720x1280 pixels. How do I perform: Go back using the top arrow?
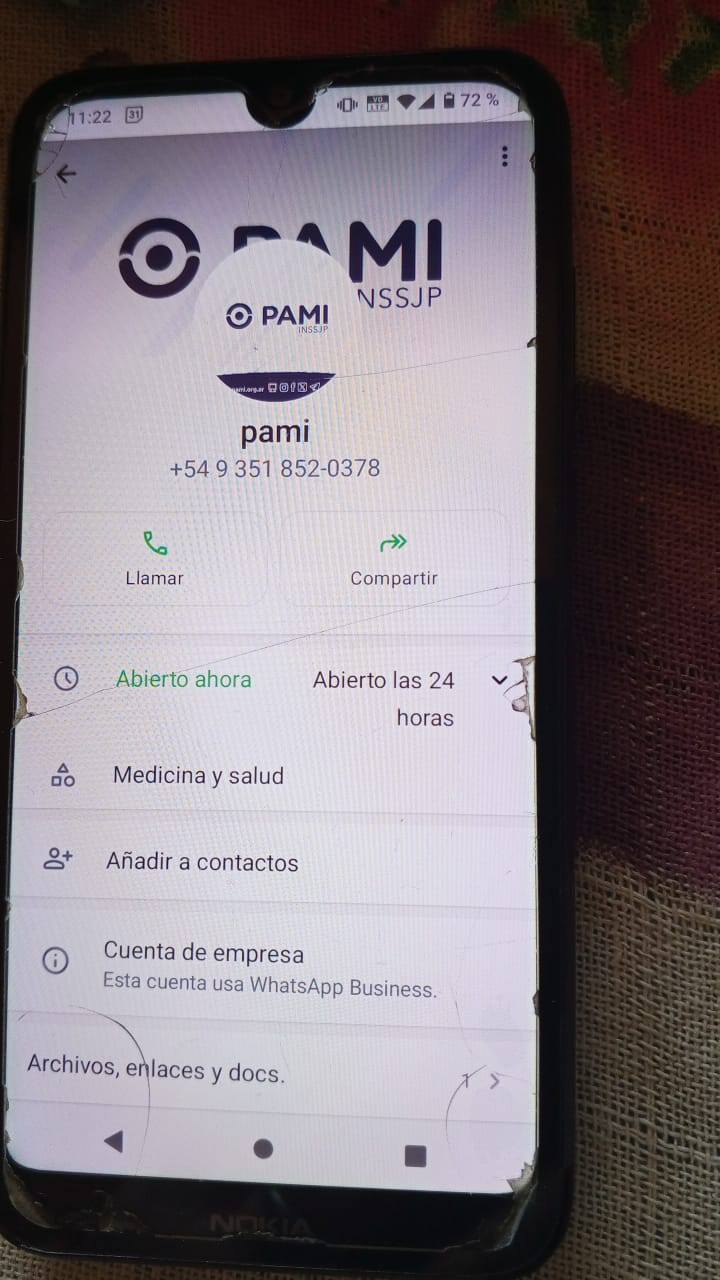(x=66, y=175)
